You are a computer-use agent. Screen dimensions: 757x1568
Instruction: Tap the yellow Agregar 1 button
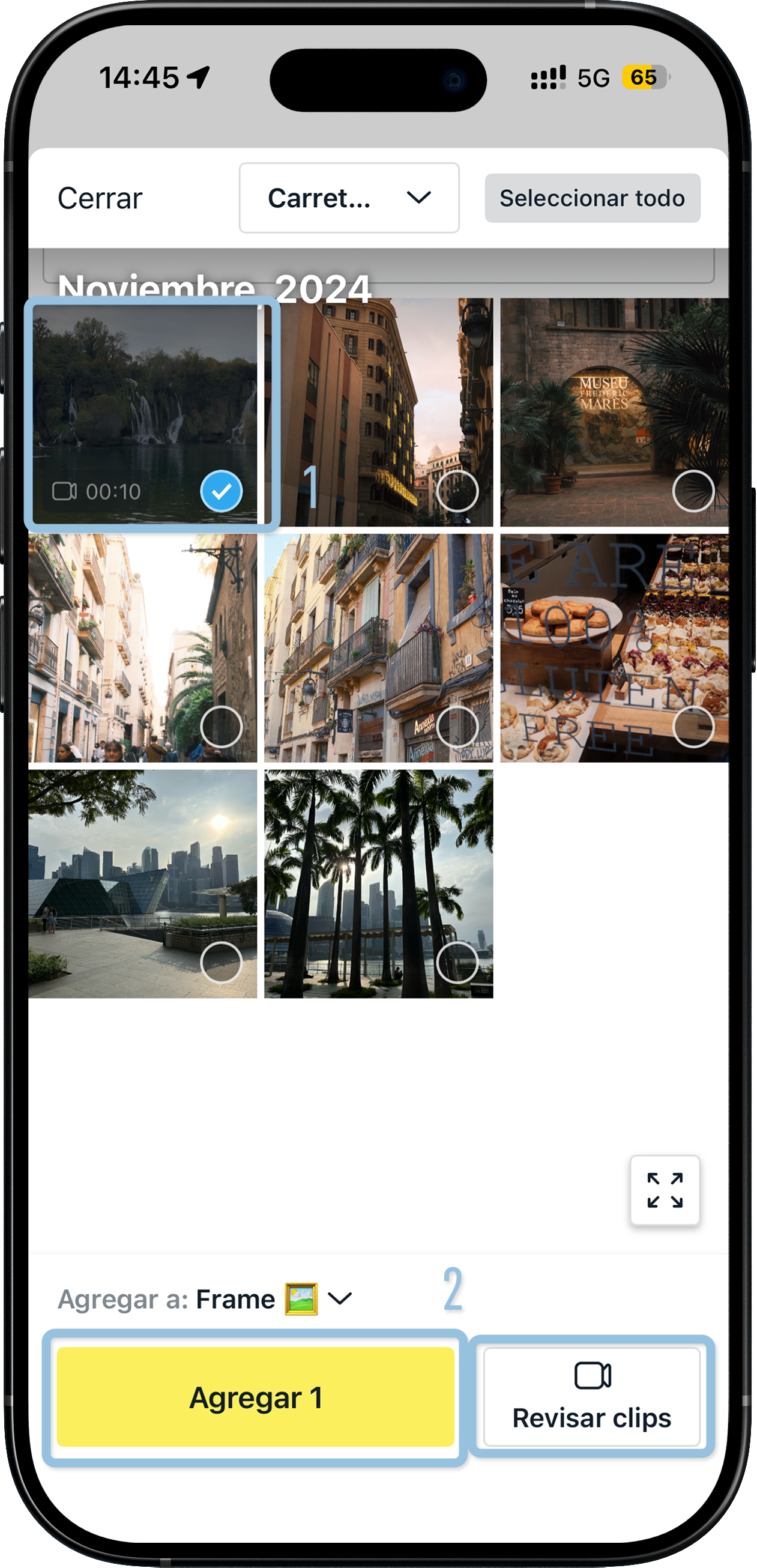(256, 1397)
